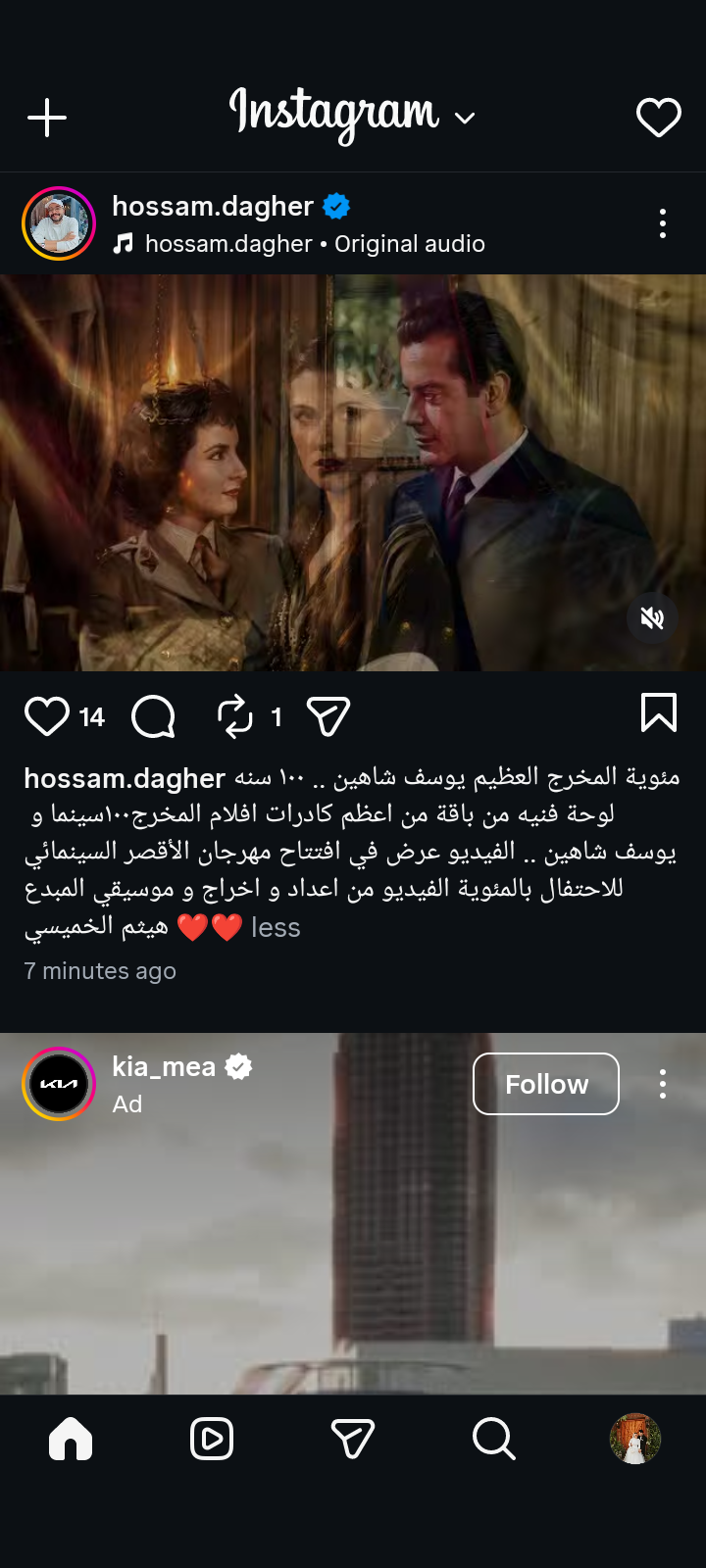Create a new post with plus icon

tap(47, 119)
